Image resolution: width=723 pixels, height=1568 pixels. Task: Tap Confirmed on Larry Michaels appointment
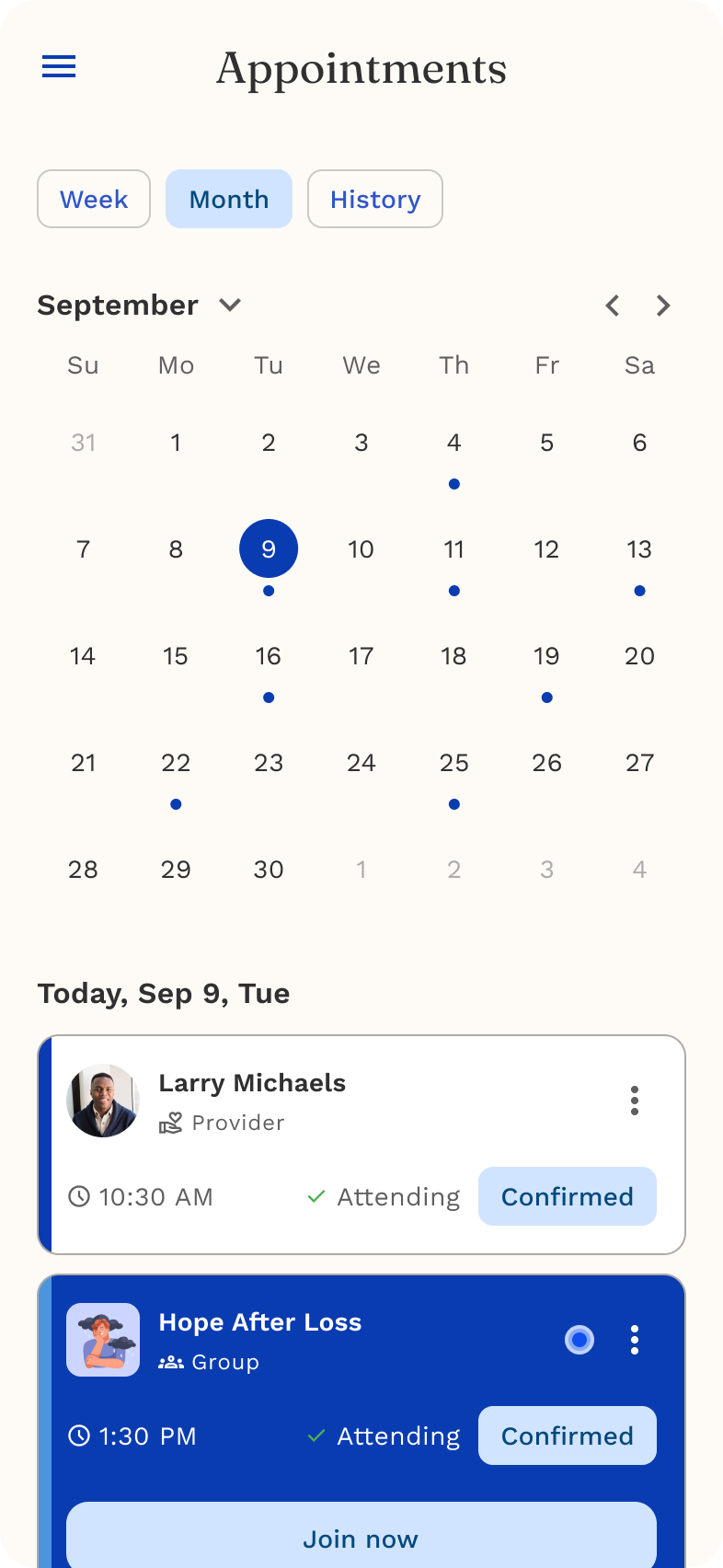[x=568, y=1196]
